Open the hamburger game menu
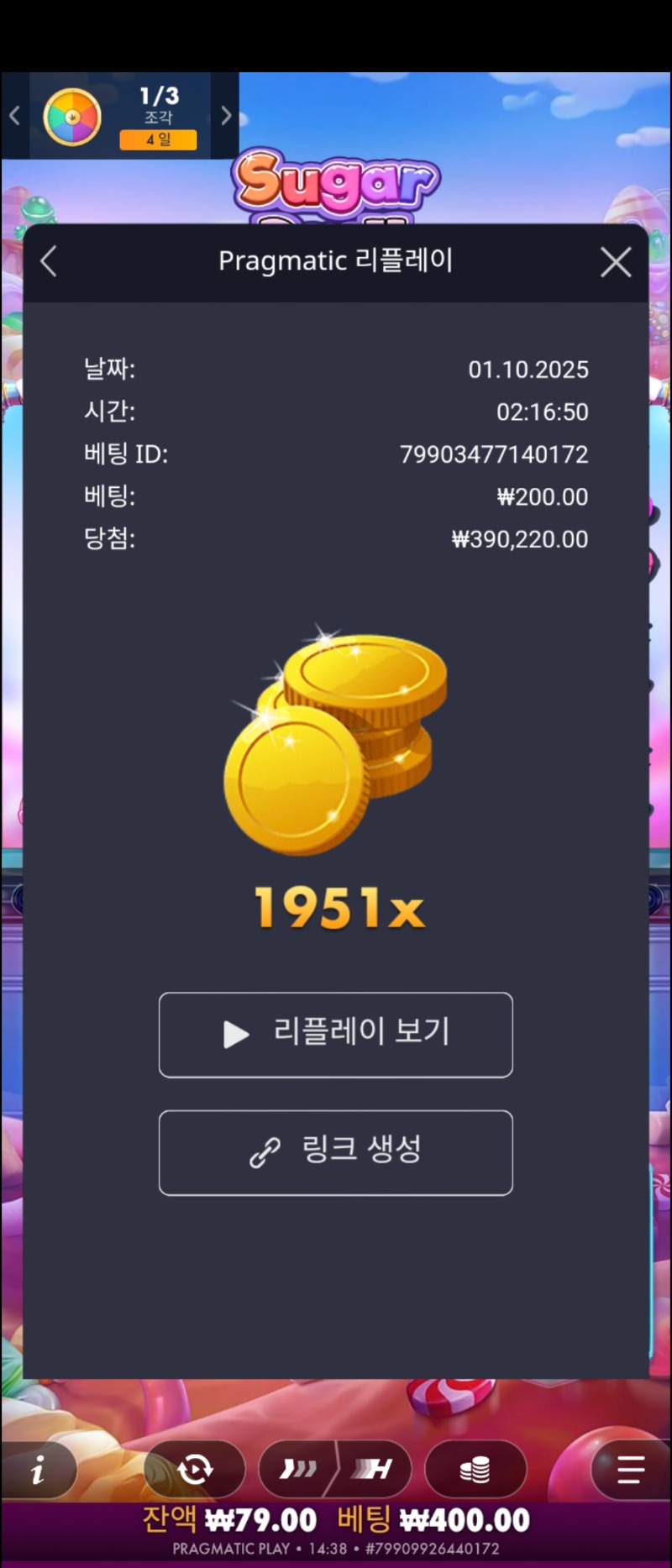This screenshot has height=1568, width=672. (630, 1469)
